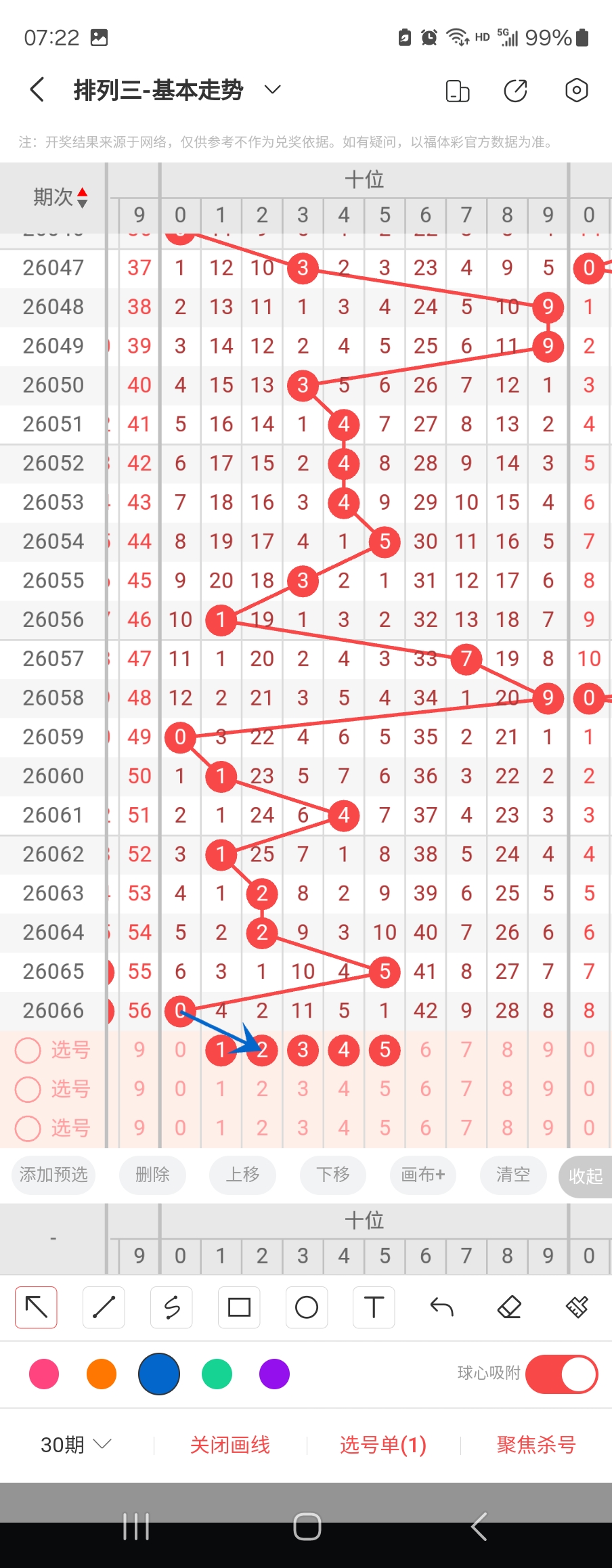The image size is (612, 1568).
Task: Tap the 上移 button
Action: point(242,1174)
